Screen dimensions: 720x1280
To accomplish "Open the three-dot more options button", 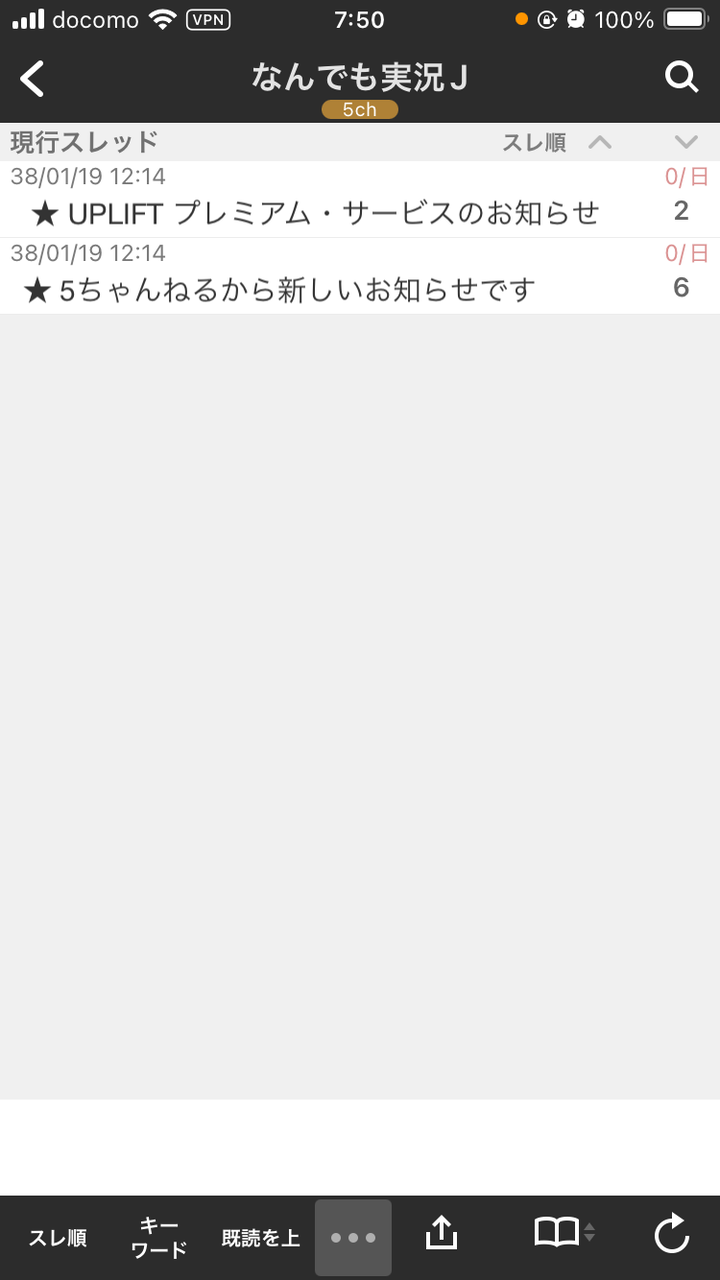I will point(353,1238).
